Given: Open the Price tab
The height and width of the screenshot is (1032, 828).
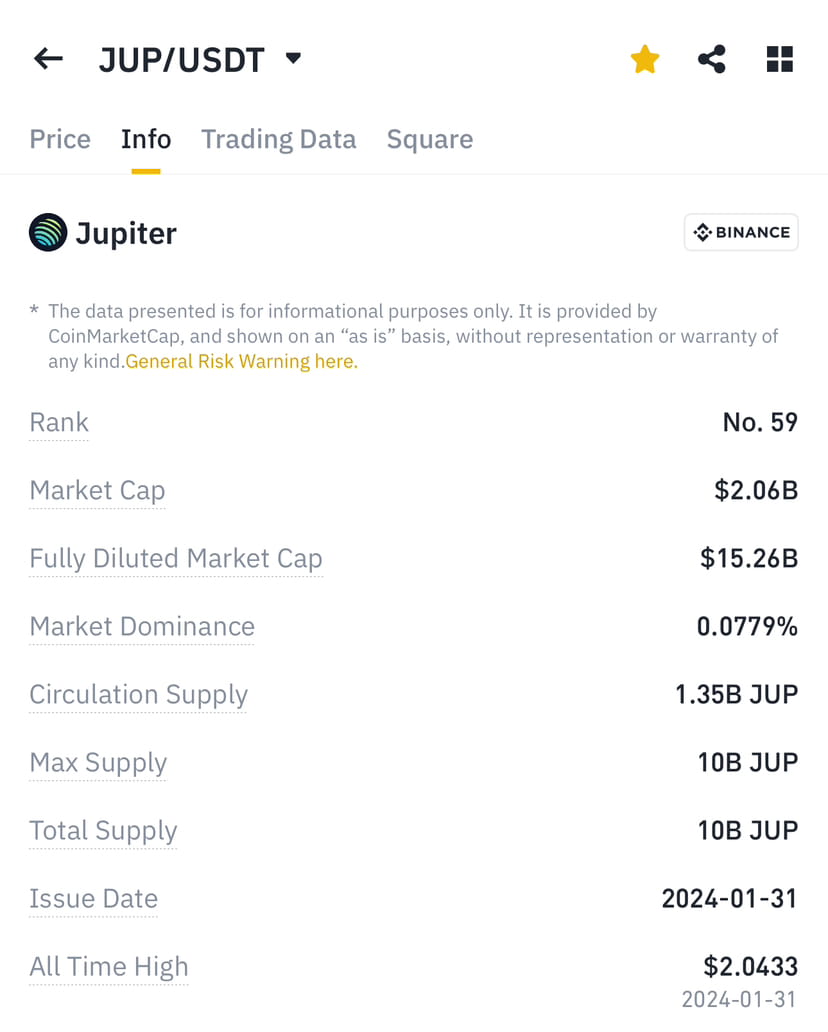Looking at the screenshot, I should (59, 139).
